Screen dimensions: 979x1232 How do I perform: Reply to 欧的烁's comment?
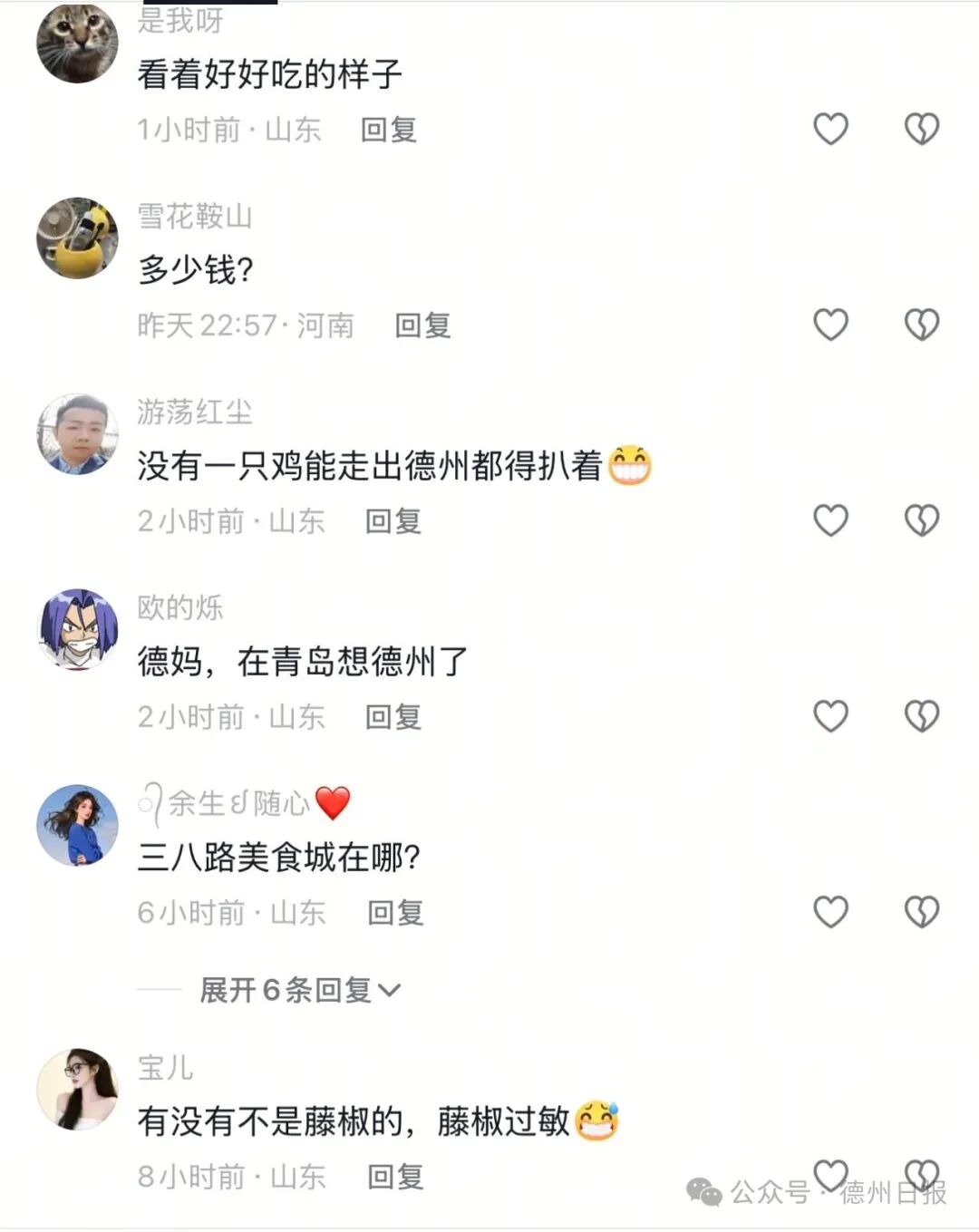pyautogui.click(x=393, y=717)
